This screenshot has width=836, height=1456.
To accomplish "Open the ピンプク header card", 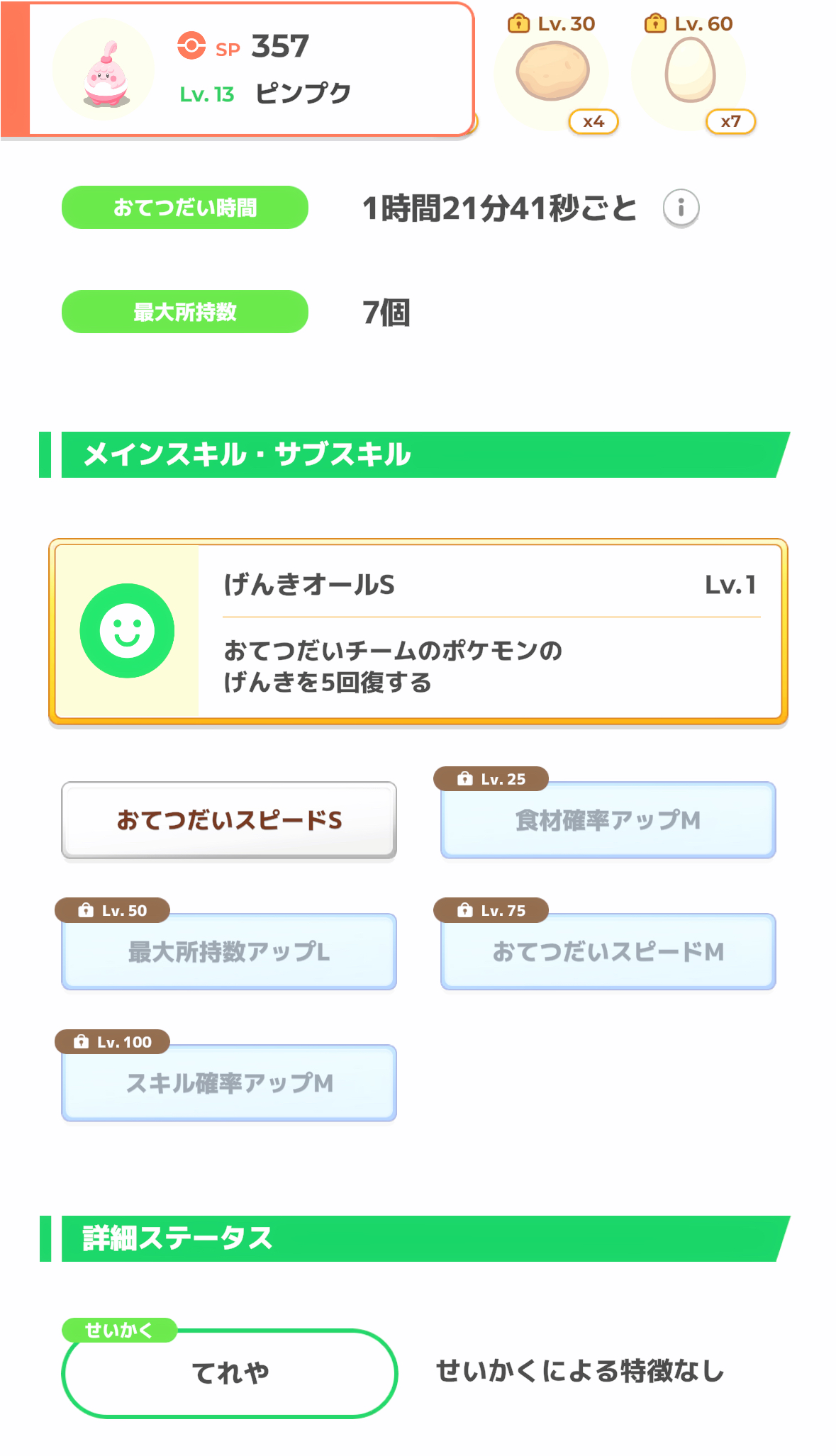I will pos(238,69).
